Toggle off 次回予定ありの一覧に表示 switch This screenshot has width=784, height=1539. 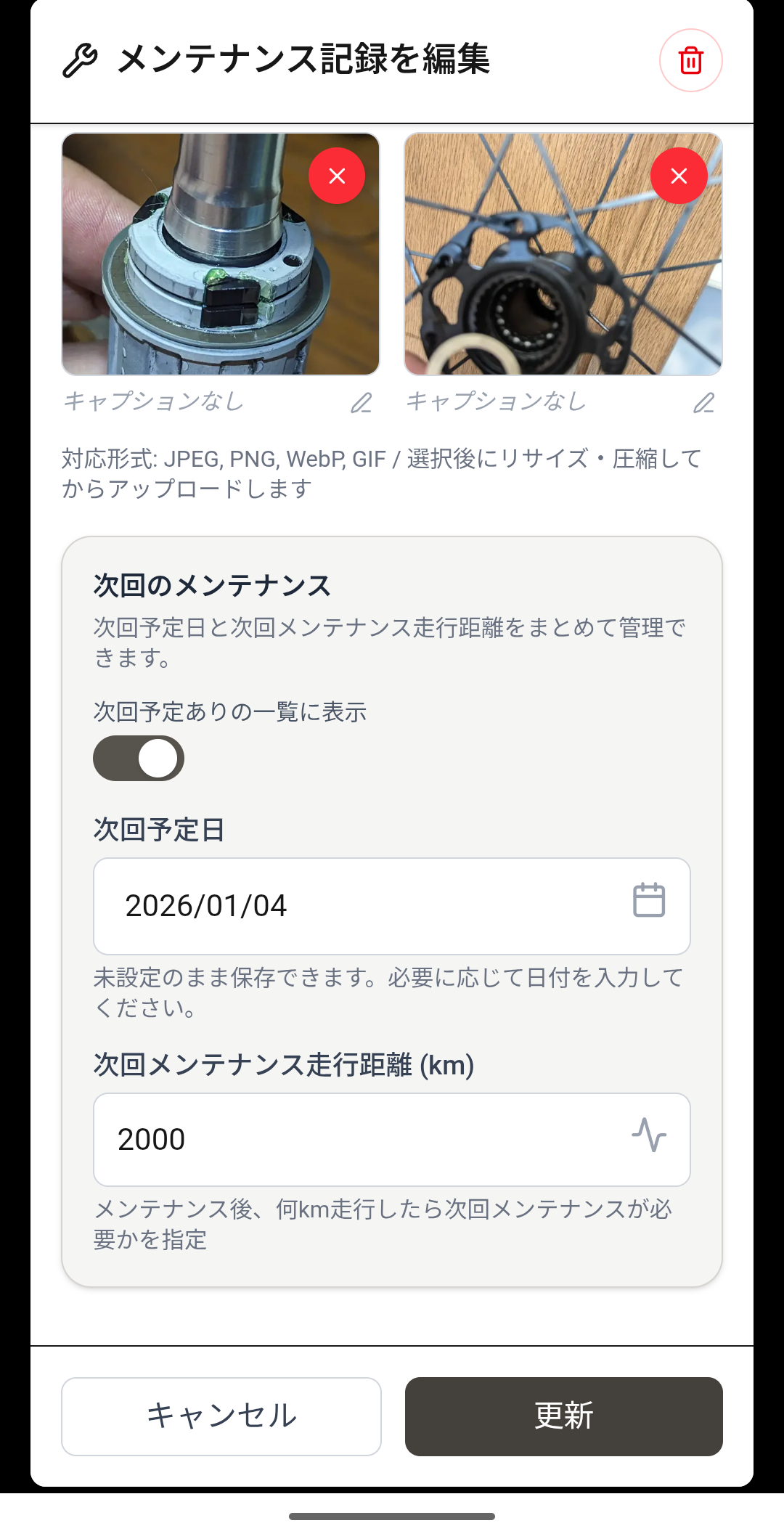pos(139,759)
